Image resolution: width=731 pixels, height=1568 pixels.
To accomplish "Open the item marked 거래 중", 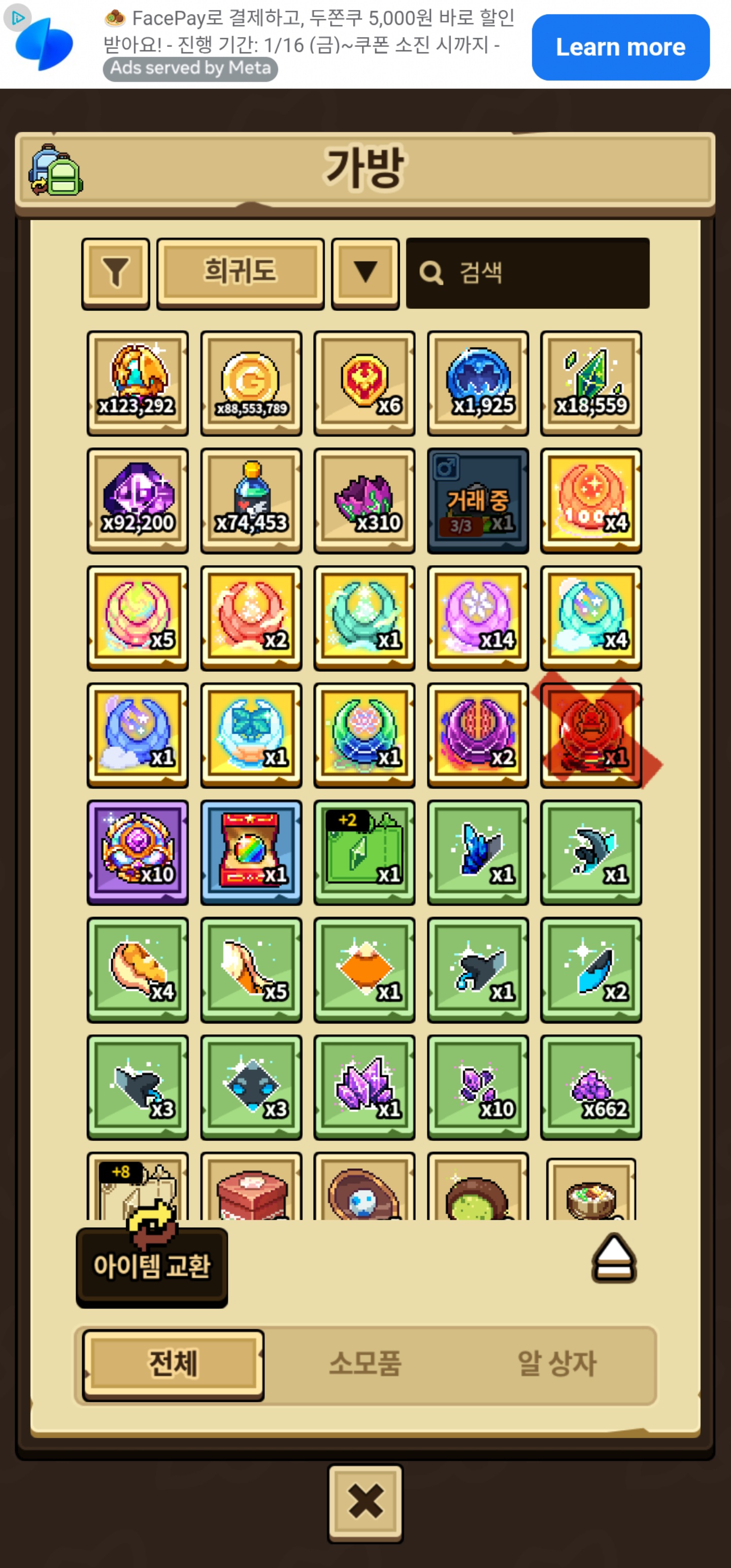I will coord(478,500).
